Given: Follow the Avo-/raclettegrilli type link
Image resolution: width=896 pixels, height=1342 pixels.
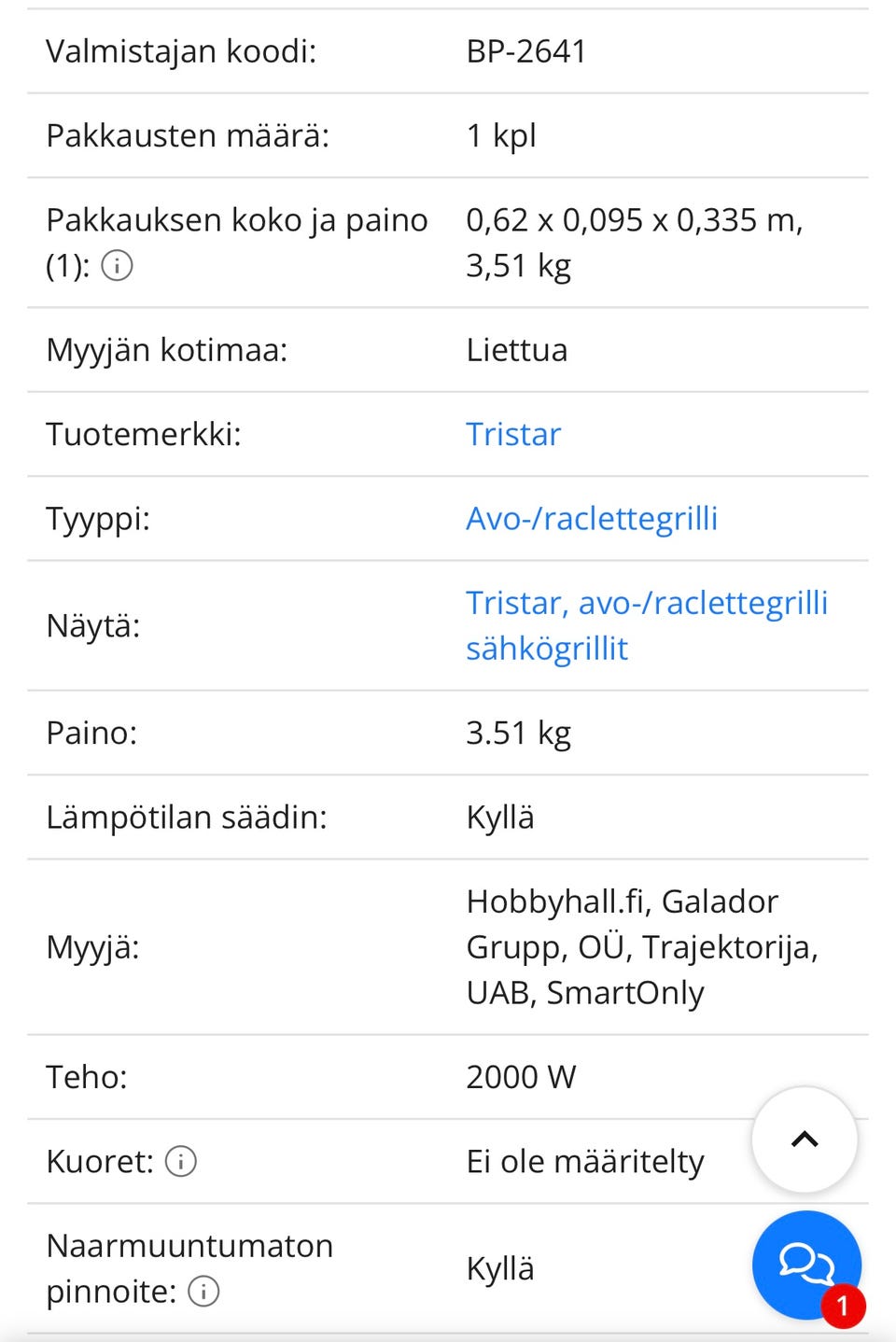Looking at the screenshot, I should tap(592, 518).
